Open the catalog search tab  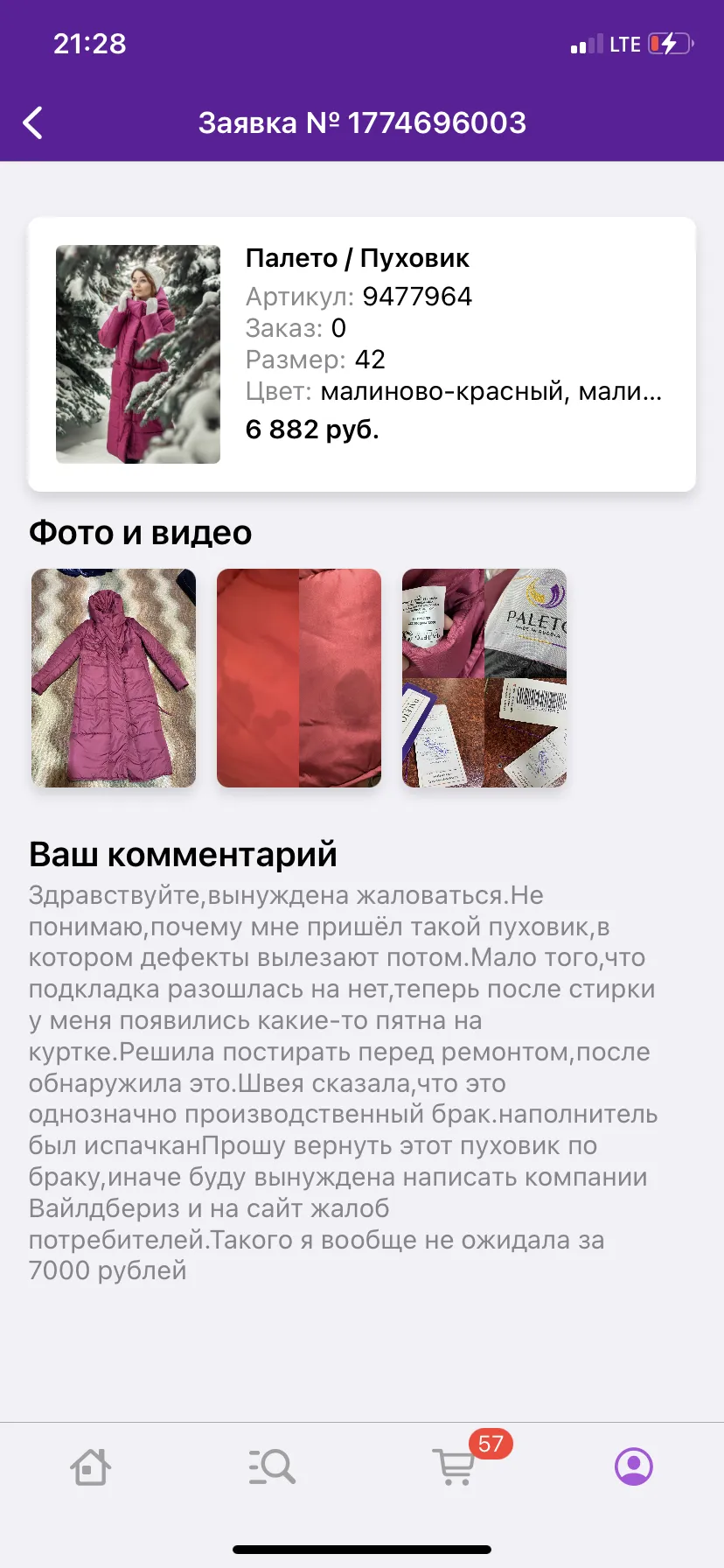272,1466
